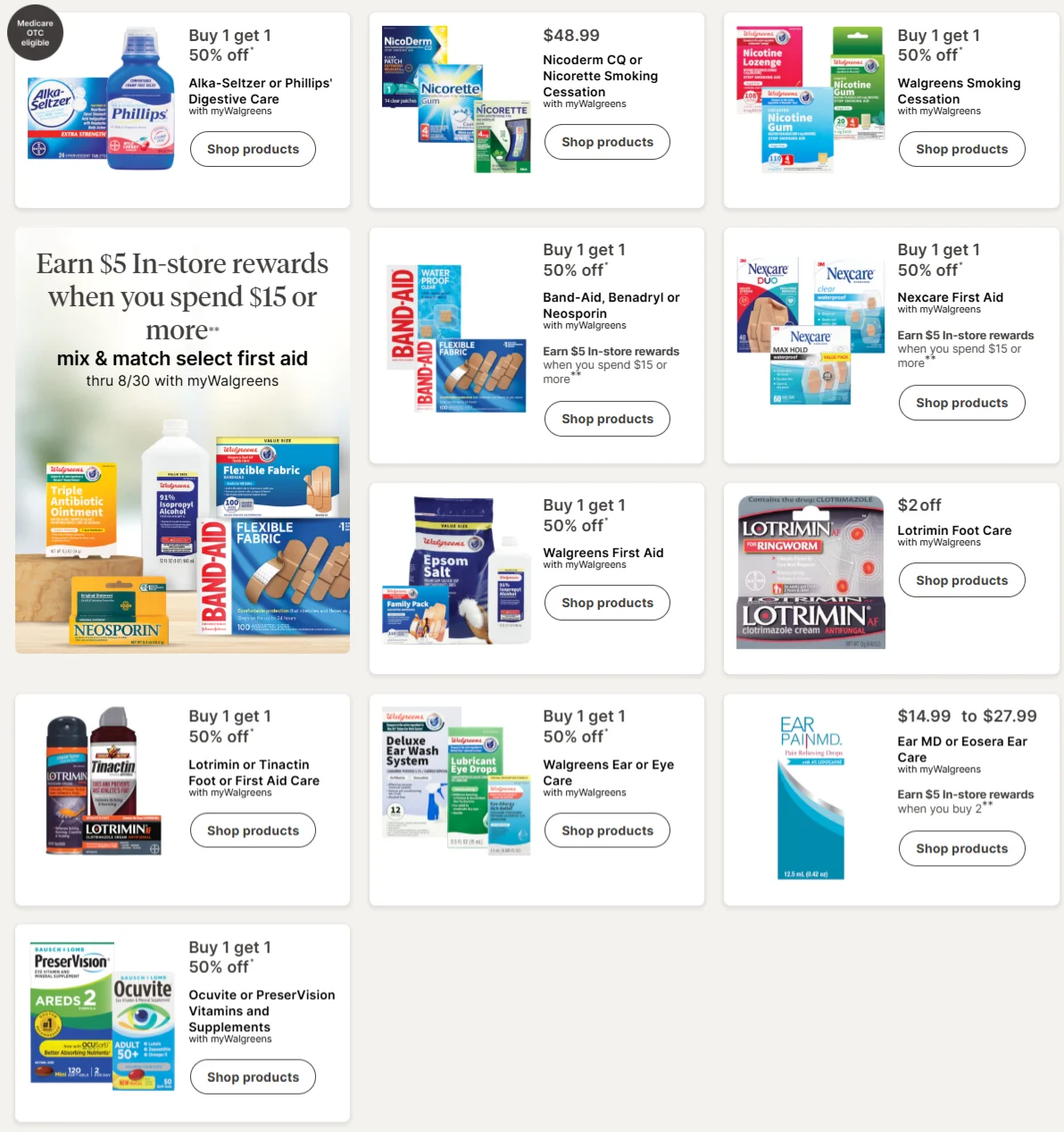Shop Ear MD or Eosera Ear Care
1064x1132 pixels.
click(x=961, y=848)
